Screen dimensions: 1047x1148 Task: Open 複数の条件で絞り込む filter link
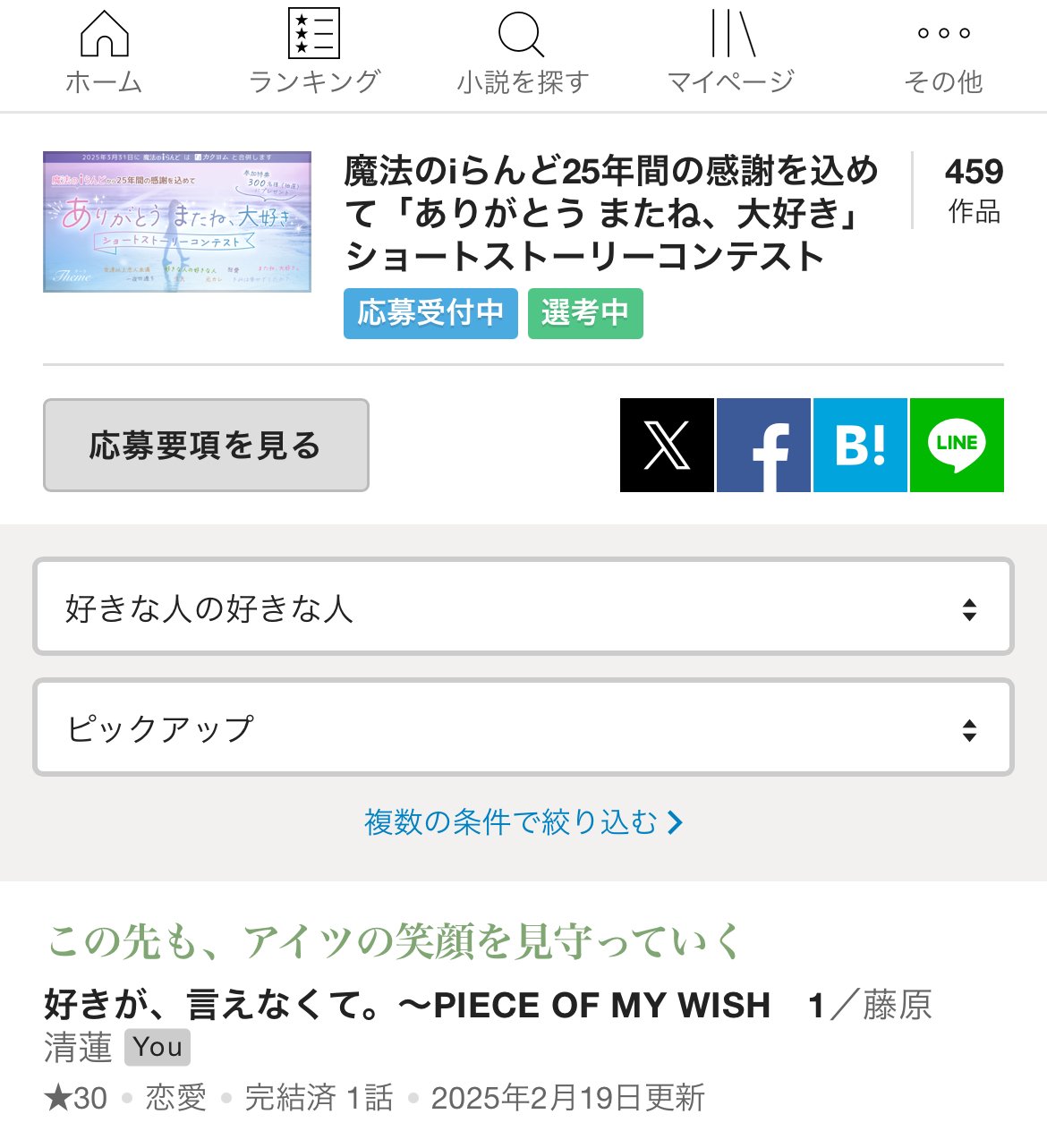[523, 821]
